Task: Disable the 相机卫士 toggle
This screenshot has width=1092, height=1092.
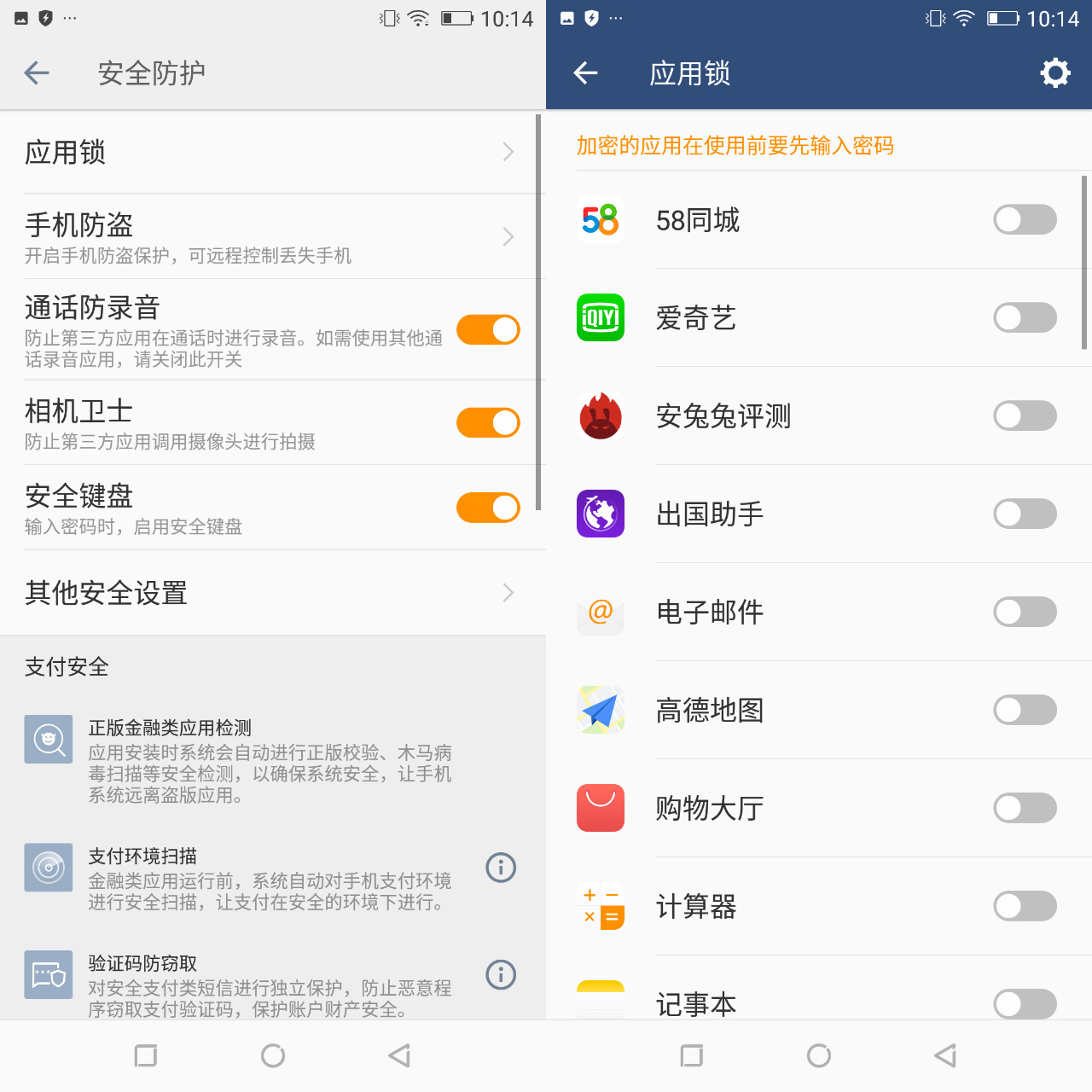Action: point(488,423)
